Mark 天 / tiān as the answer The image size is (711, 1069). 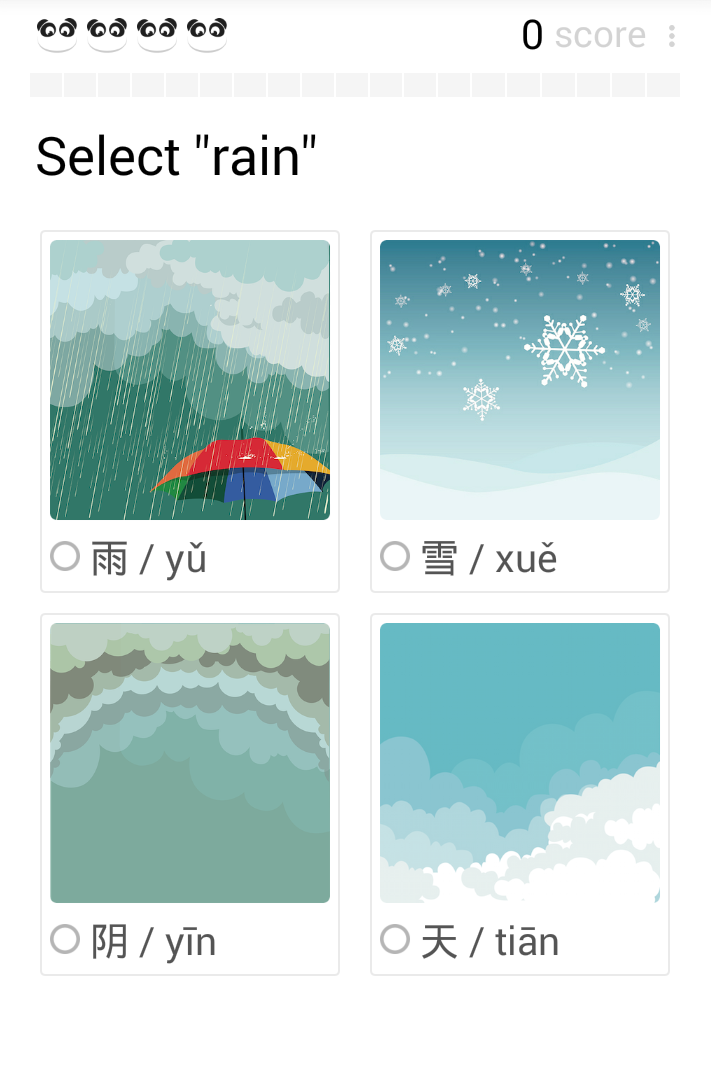point(395,940)
